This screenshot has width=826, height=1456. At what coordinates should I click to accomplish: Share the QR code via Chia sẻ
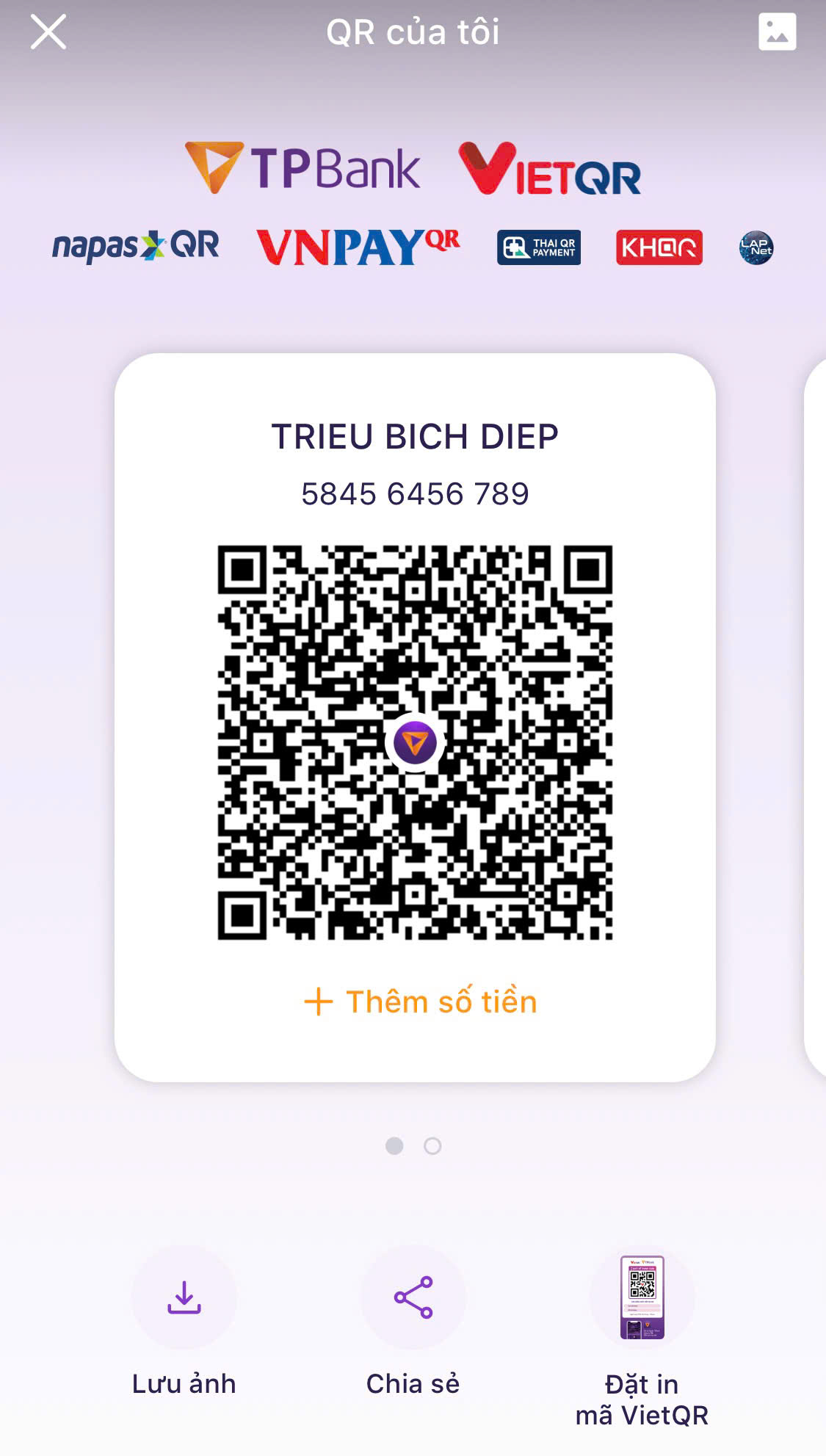413,1298
